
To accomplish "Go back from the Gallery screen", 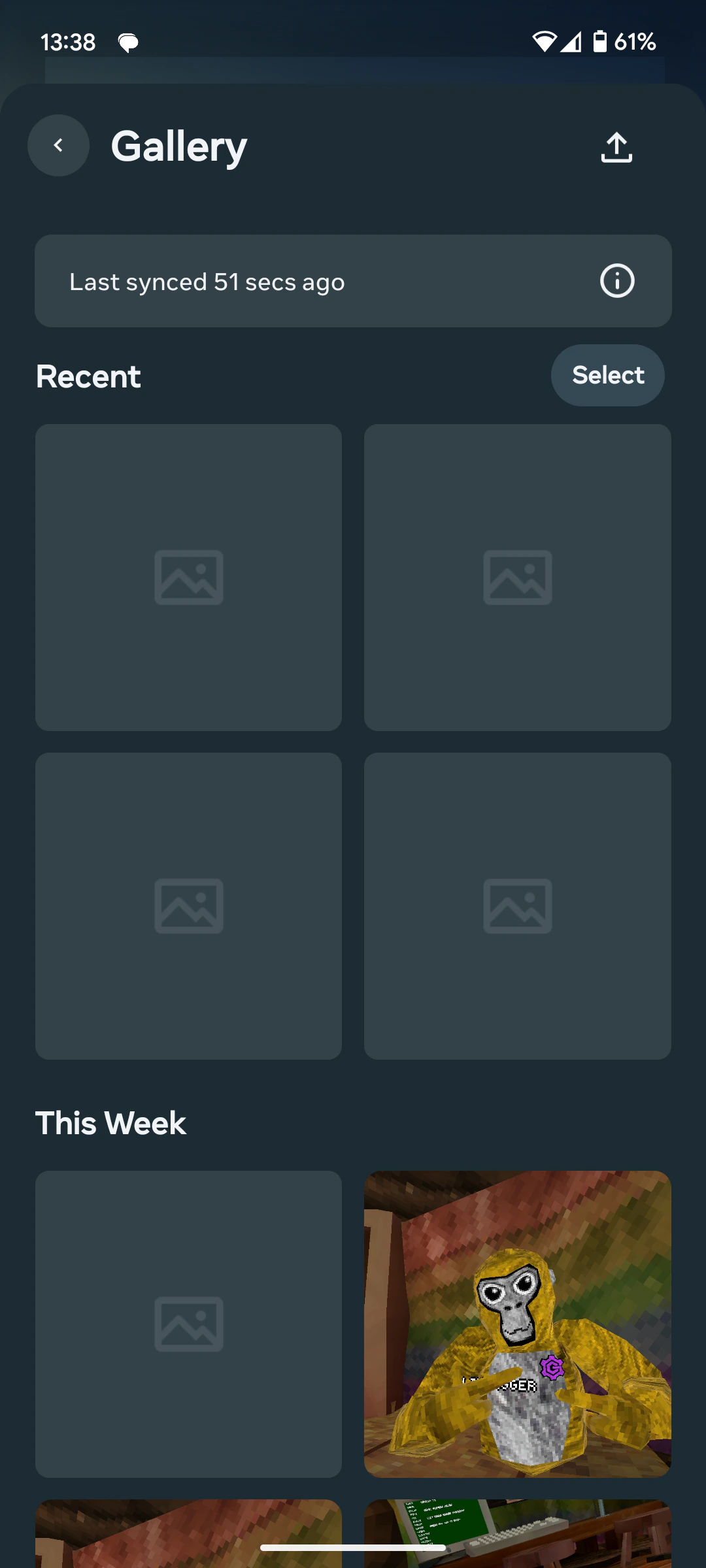I will pos(58,146).
